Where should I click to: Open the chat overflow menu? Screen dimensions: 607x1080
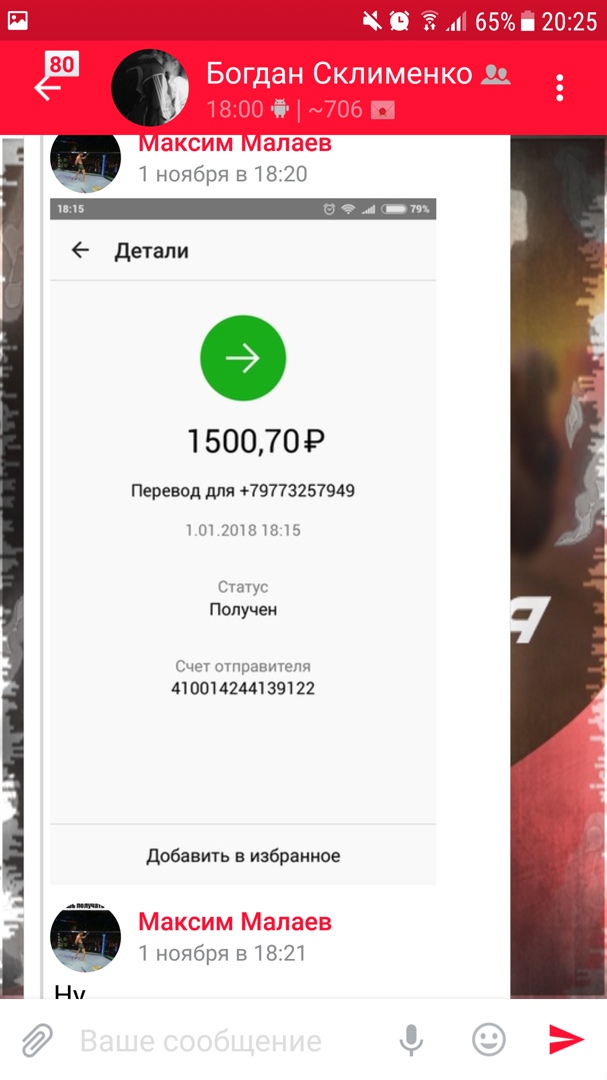(x=559, y=88)
